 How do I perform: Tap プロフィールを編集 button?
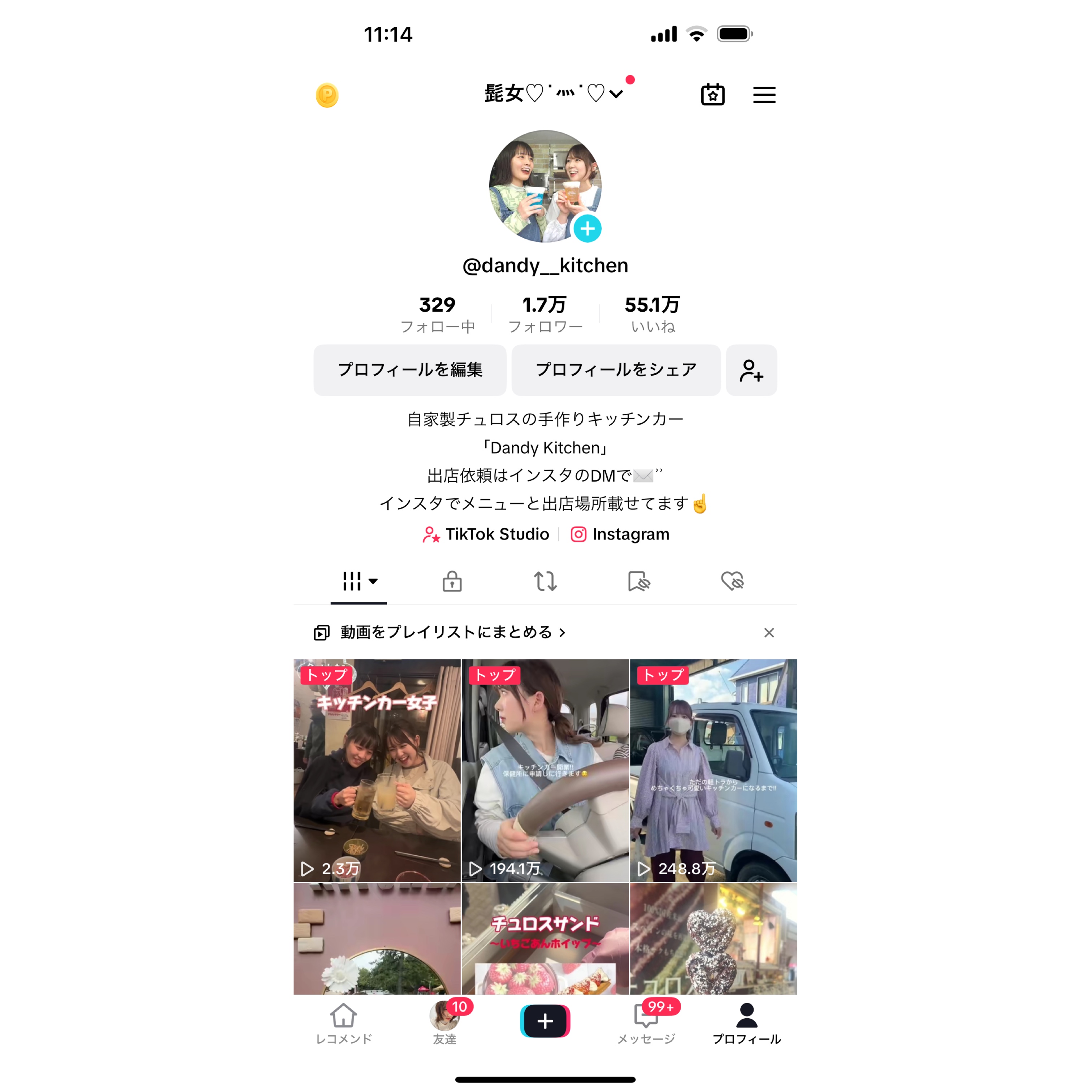click(x=410, y=370)
